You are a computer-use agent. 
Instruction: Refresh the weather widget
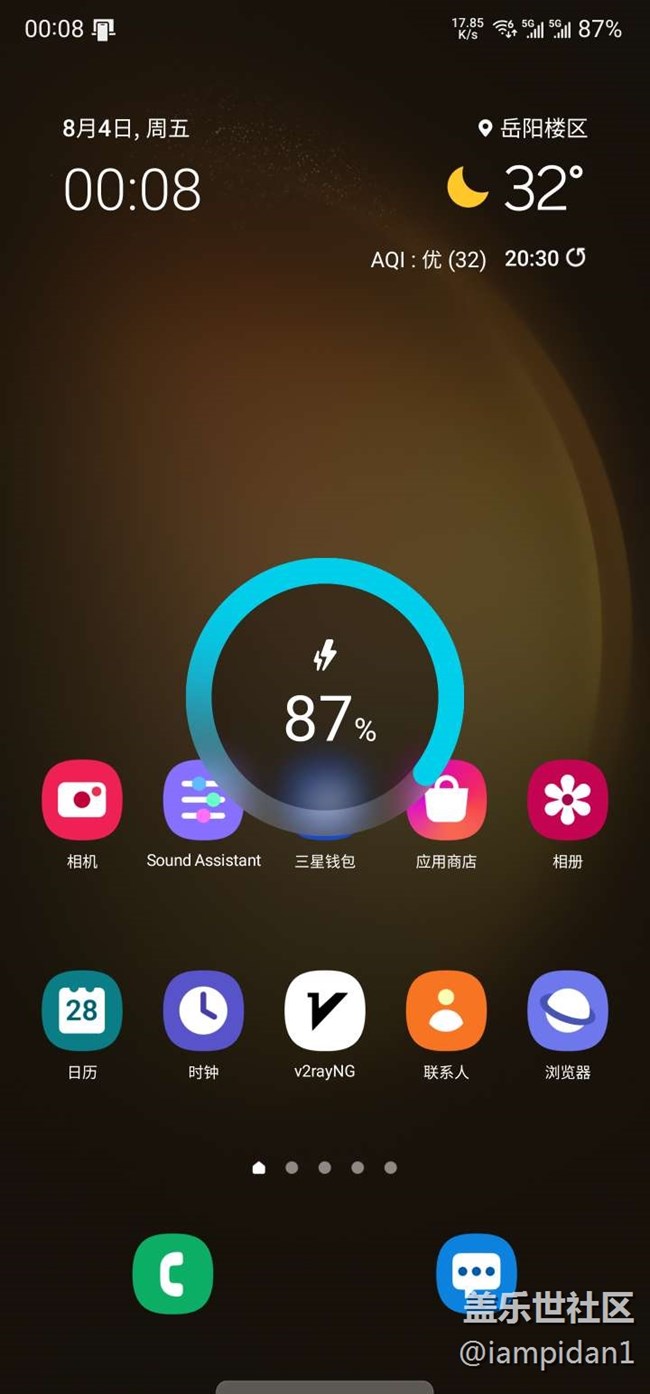click(576, 258)
